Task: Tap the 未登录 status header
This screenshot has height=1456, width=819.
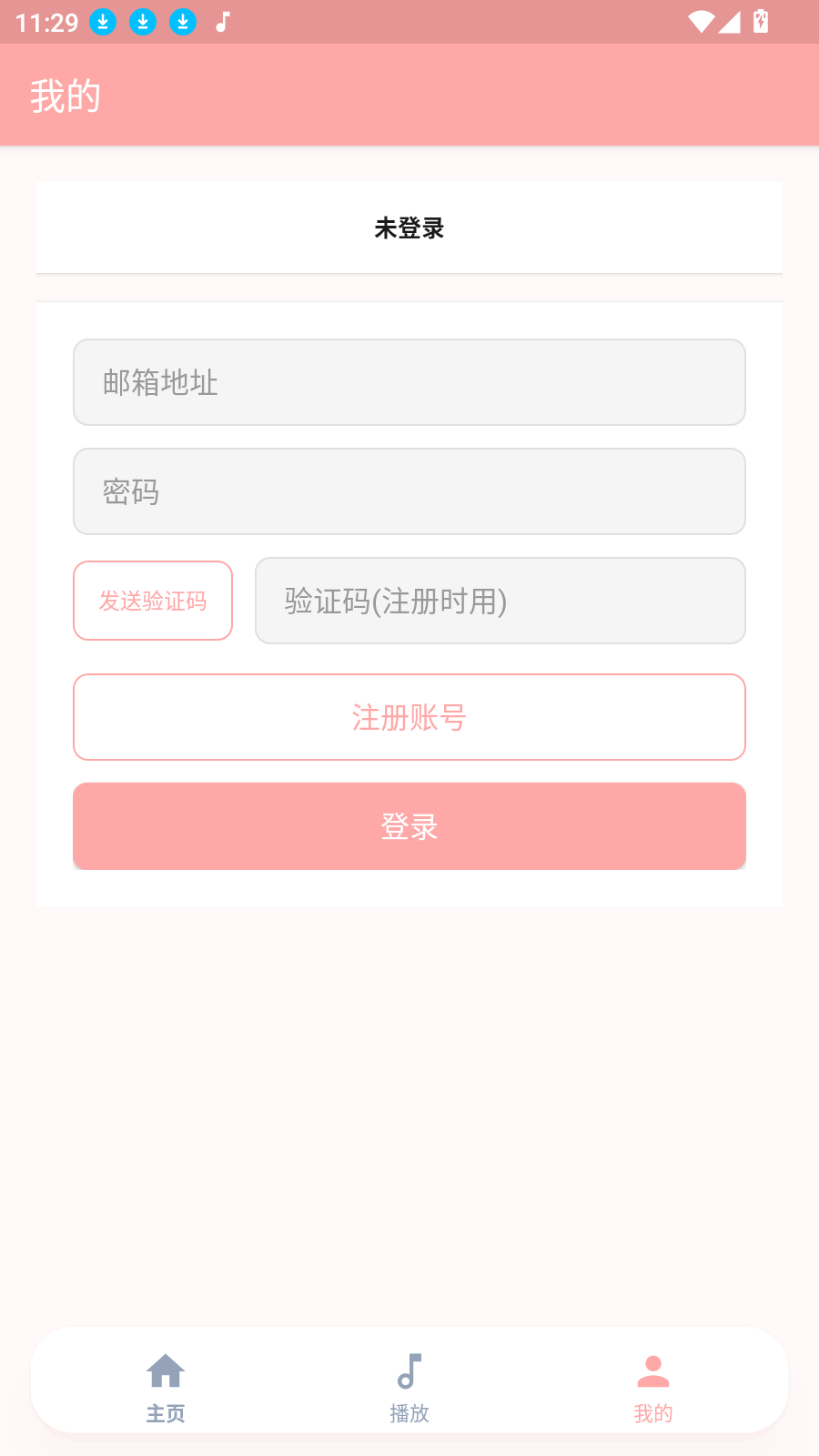Action: coord(409,228)
